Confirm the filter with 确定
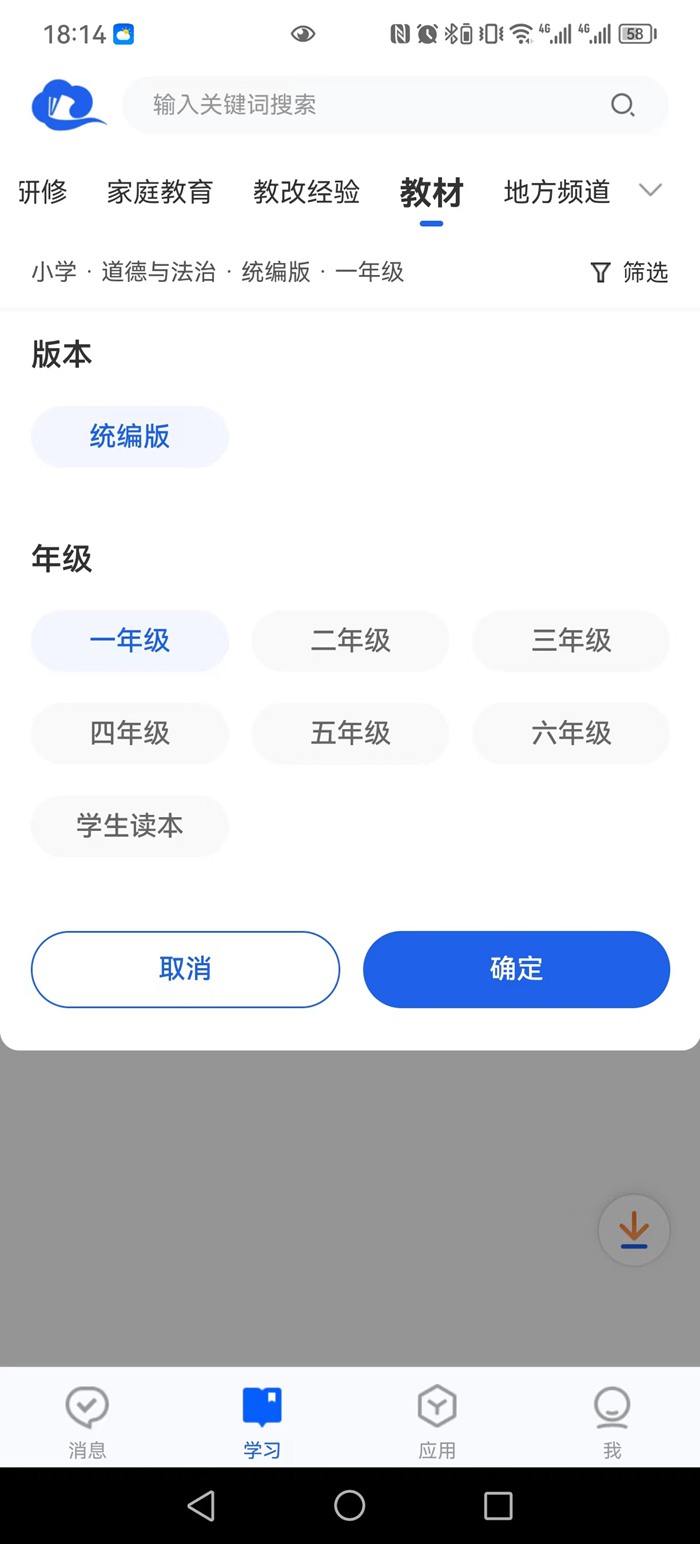700x1544 pixels. point(516,969)
